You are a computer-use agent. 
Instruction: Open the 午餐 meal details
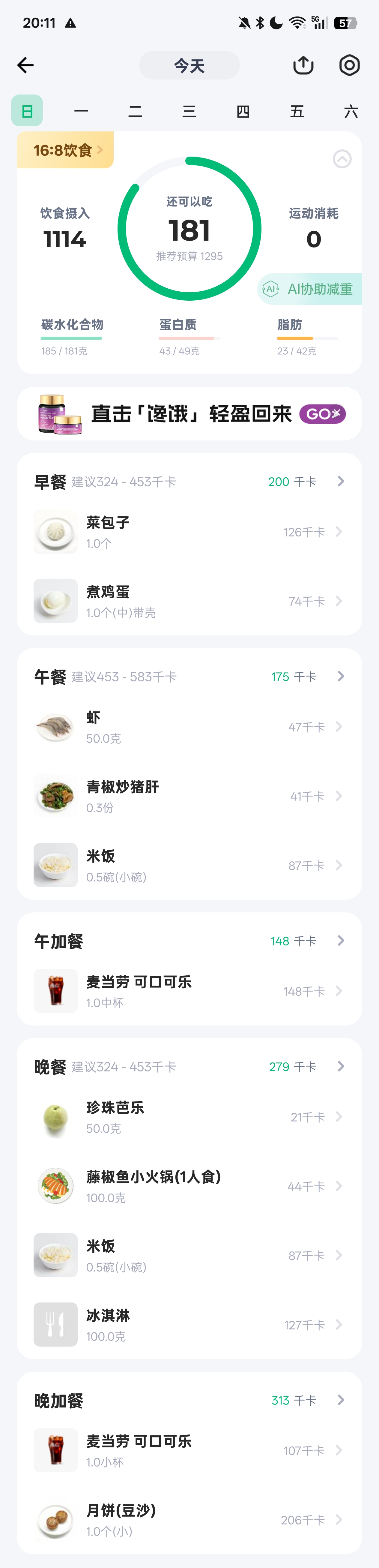pyautogui.click(x=189, y=676)
